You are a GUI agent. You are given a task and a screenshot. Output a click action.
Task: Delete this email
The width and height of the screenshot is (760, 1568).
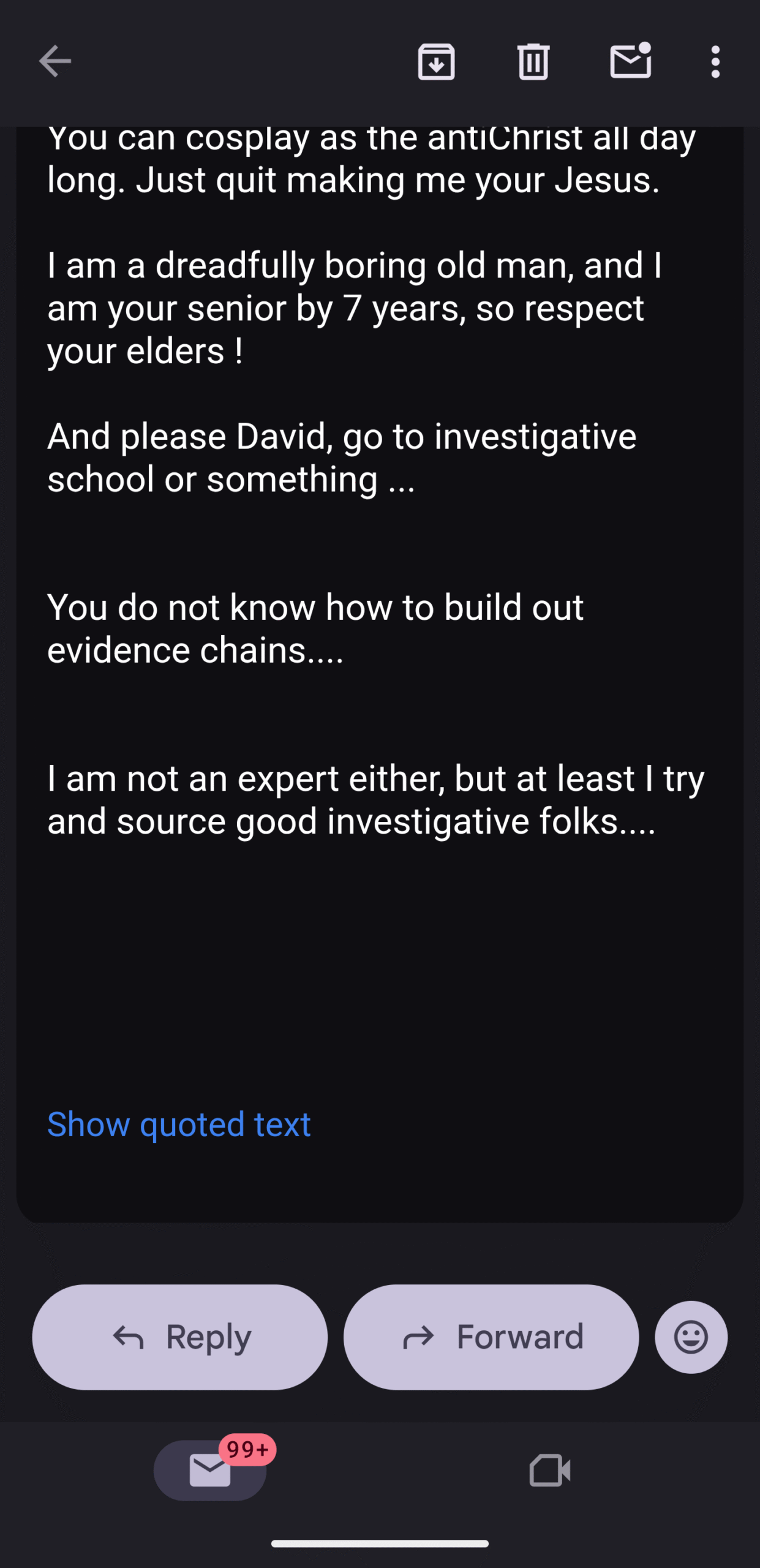click(x=533, y=62)
